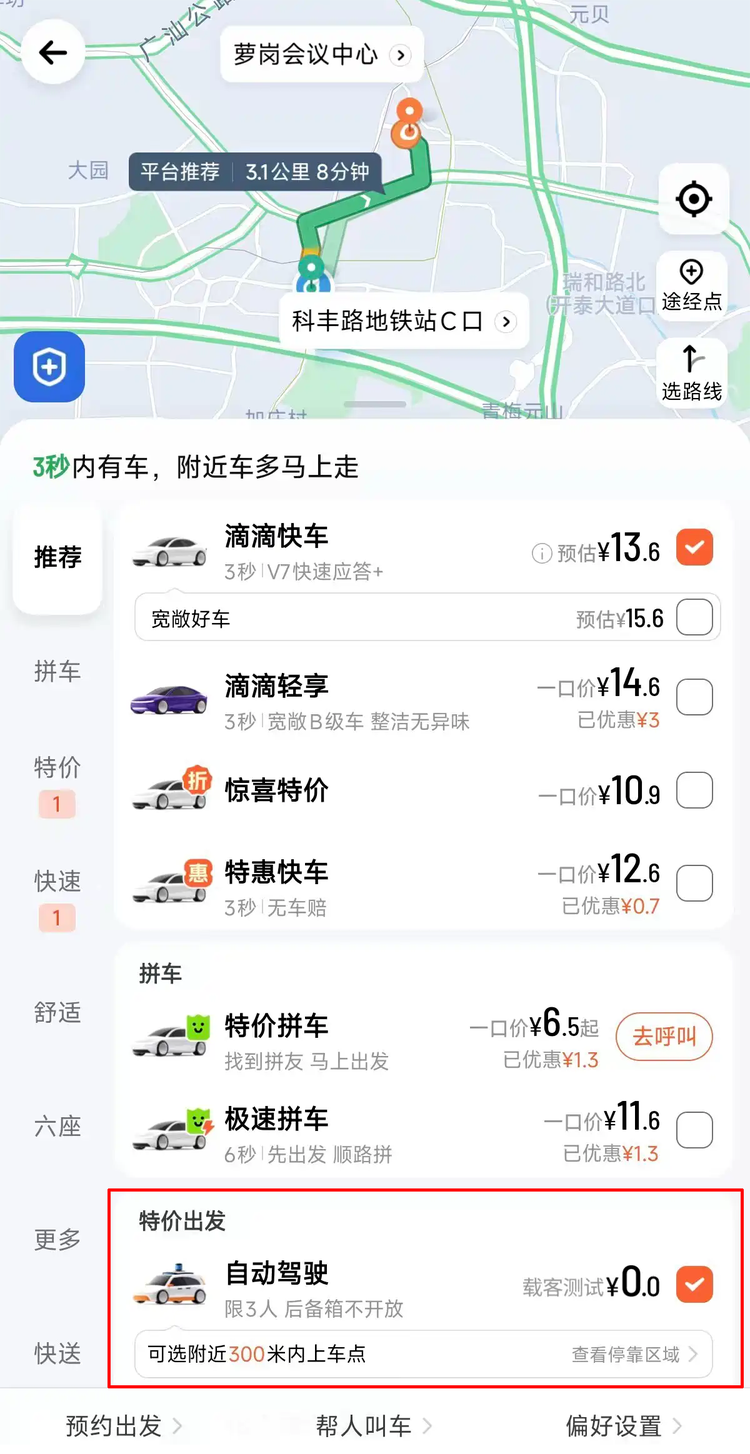Add a waypoint with 途经点
750x1454 pixels.
click(692, 285)
